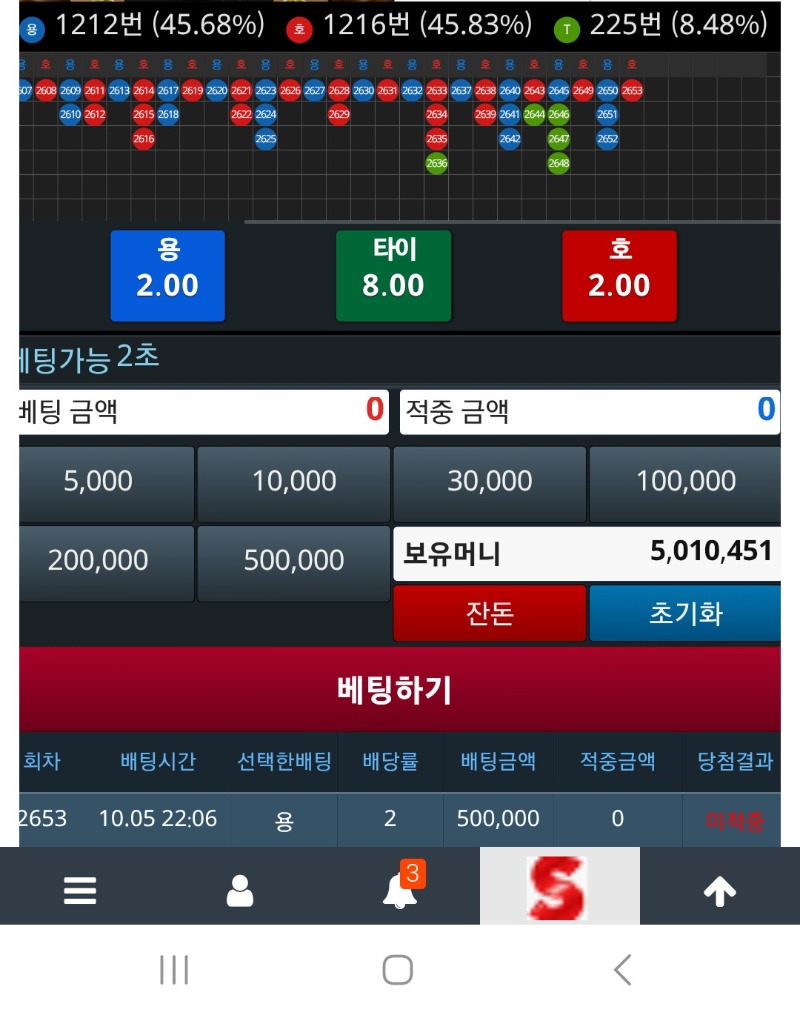800x1018 pixels.
Task: Go back using the system back button
Action: point(622,969)
